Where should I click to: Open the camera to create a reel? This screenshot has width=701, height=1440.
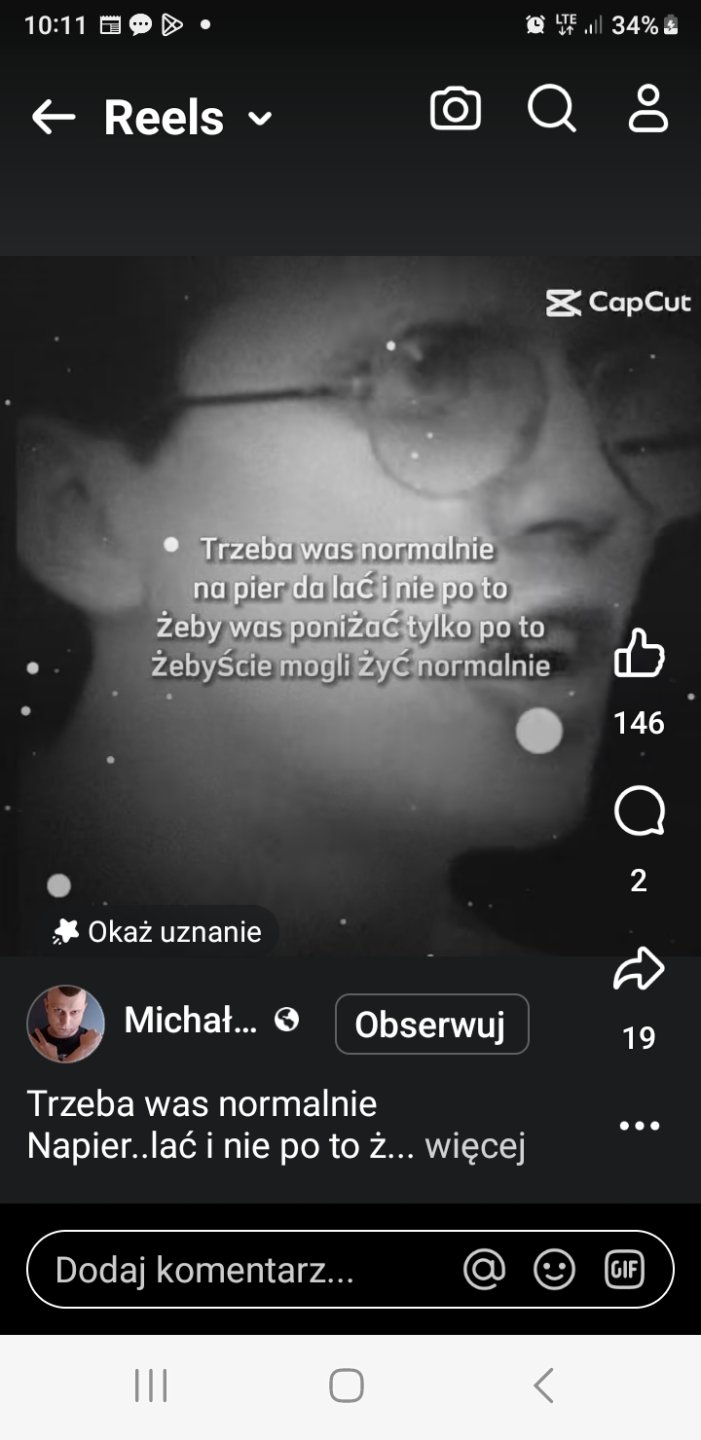[455, 109]
